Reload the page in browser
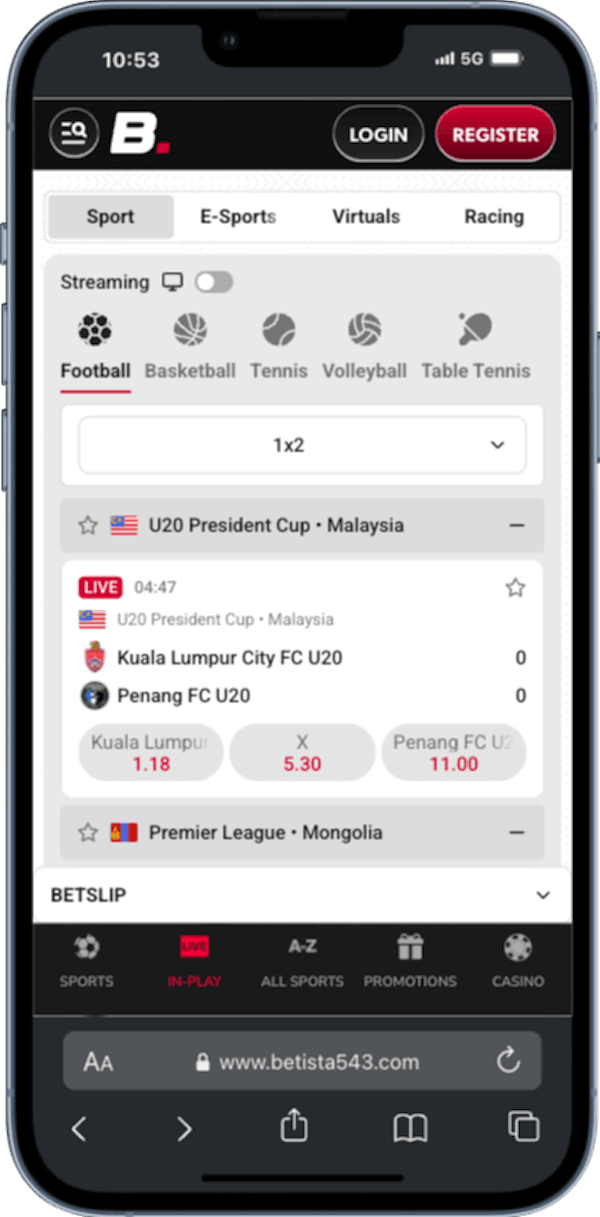The width and height of the screenshot is (600, 1217). (509, 1061)
